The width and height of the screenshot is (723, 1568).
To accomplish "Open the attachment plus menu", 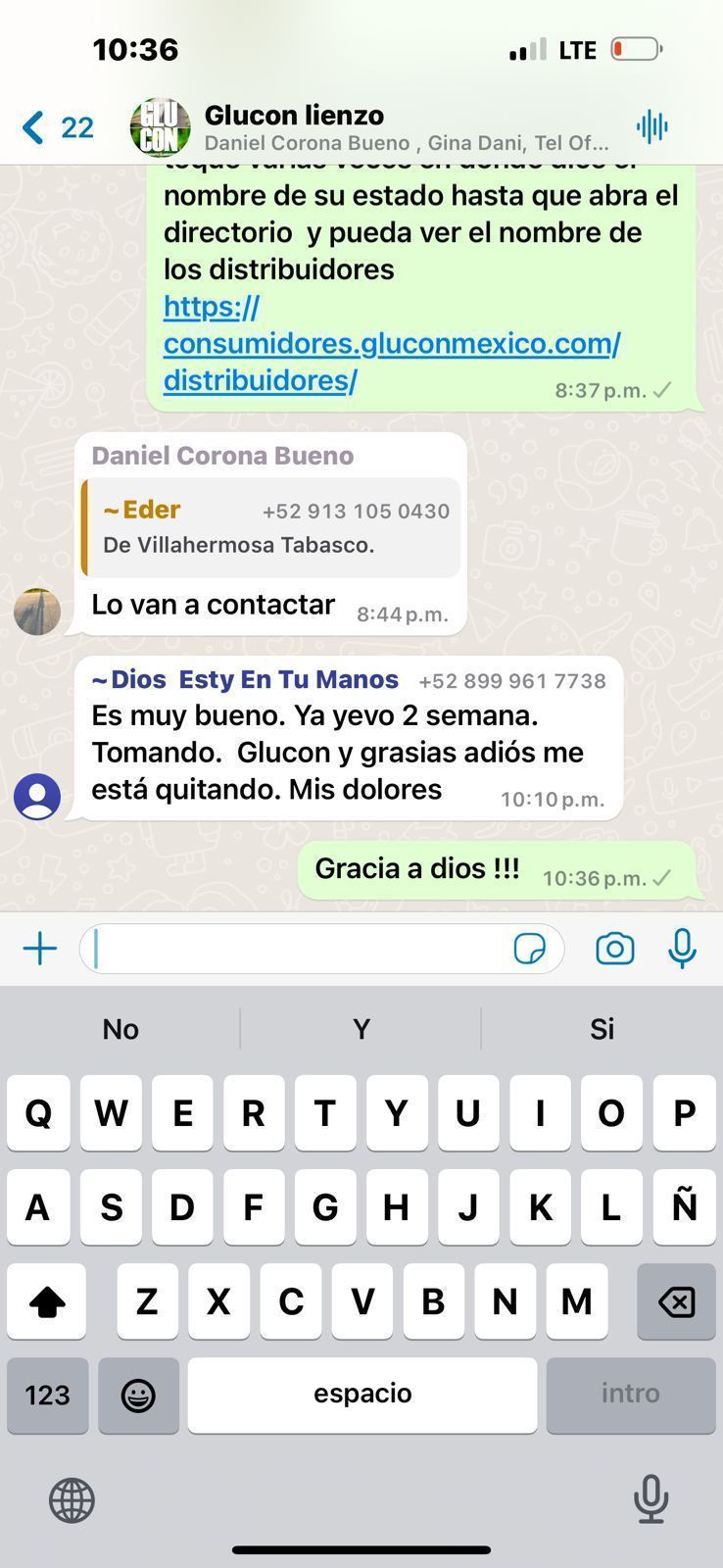I will pos(40,949).
